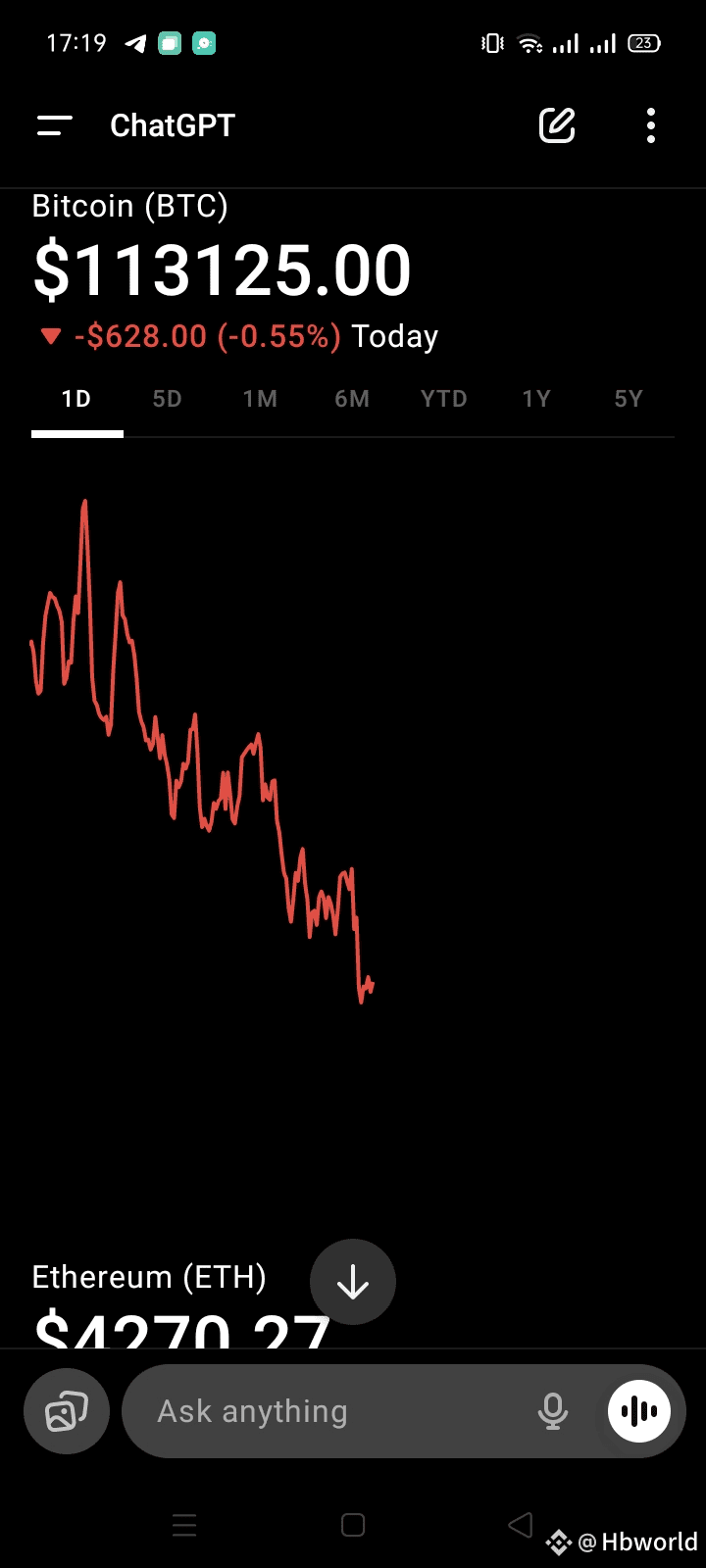The width and height of the screenshot is (706, 1568).
Task: Switch to the 5Y chart range
Action: pyautogui.click(x=629, y=399)
